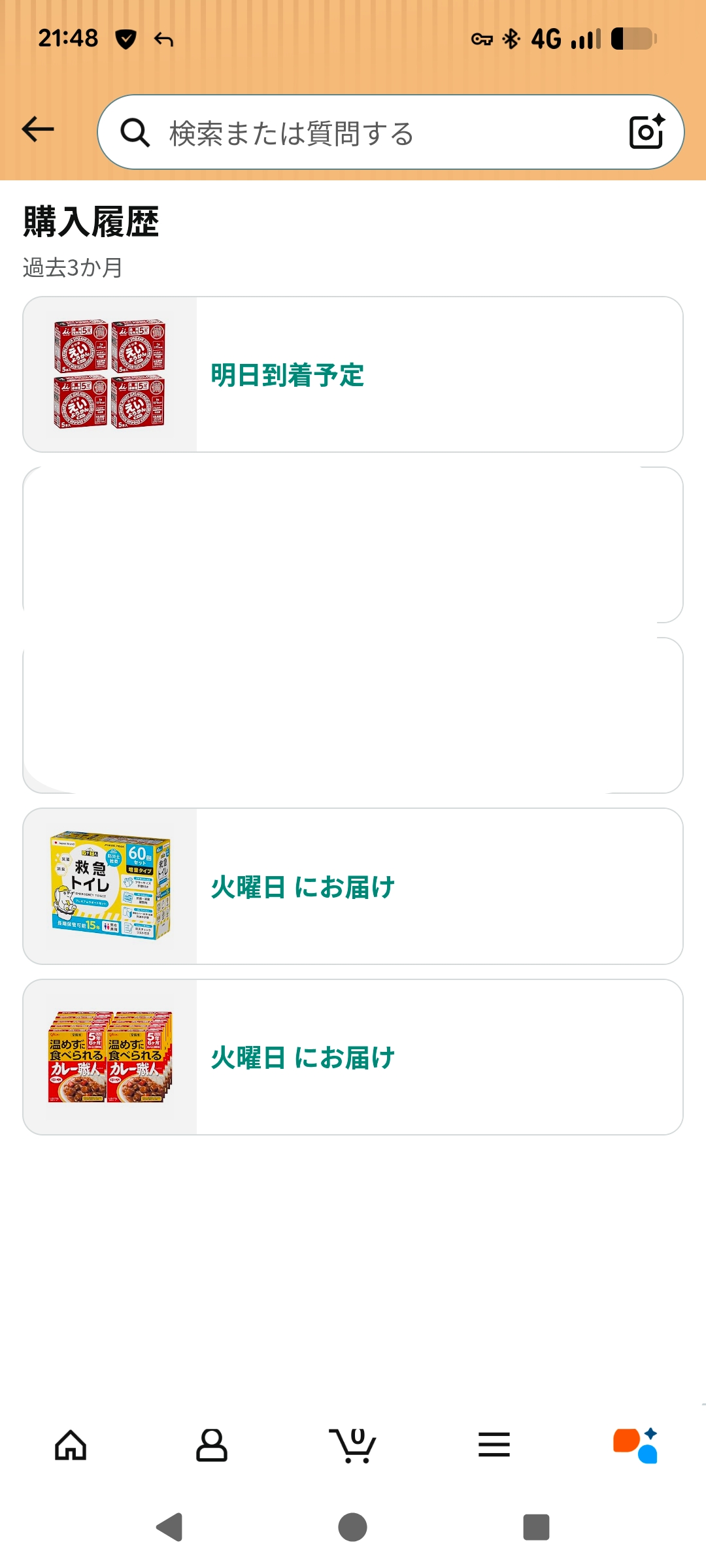Go back using the header arrow
This screenshot has height=1568, width=706.
click(x=38, y=129)
